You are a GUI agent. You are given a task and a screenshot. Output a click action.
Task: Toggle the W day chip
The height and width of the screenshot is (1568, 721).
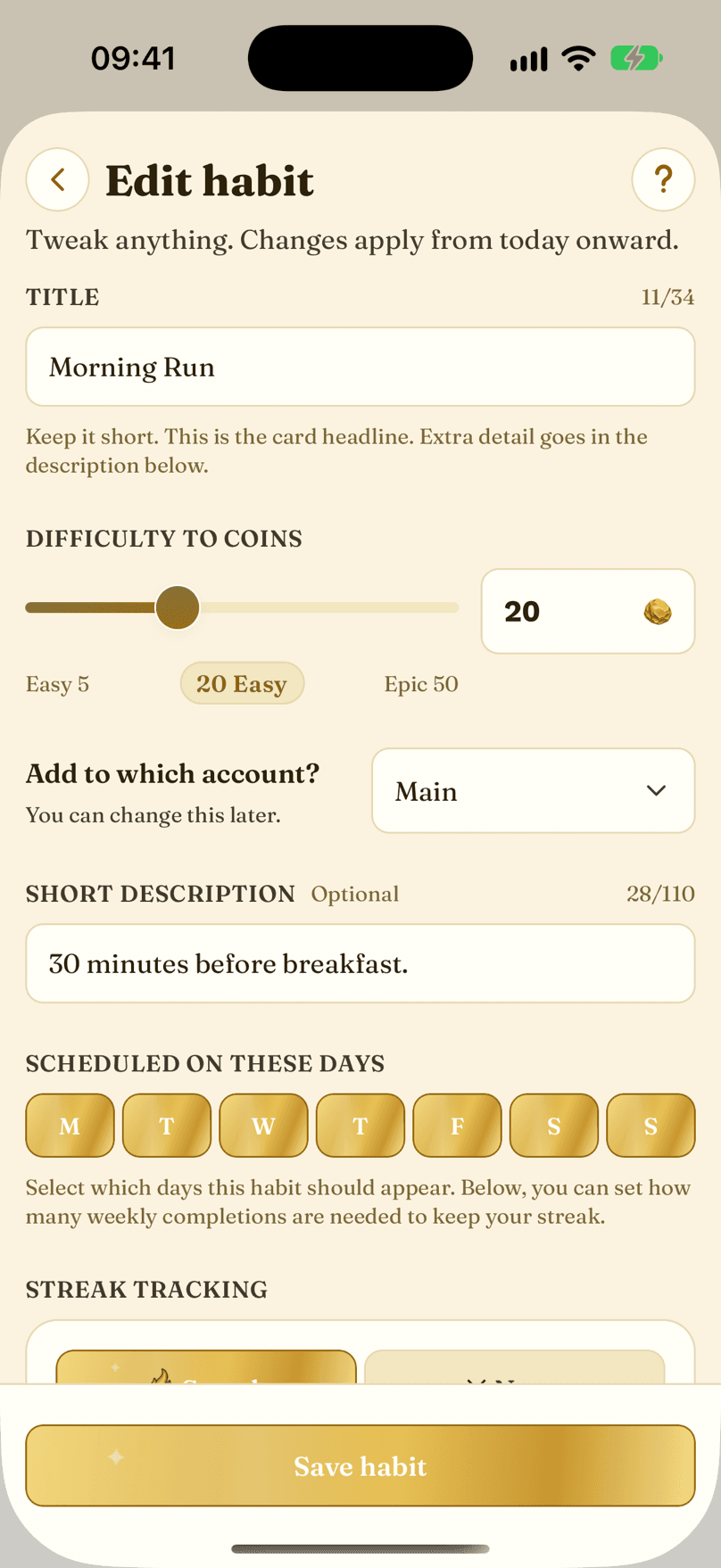(263, 1126)
